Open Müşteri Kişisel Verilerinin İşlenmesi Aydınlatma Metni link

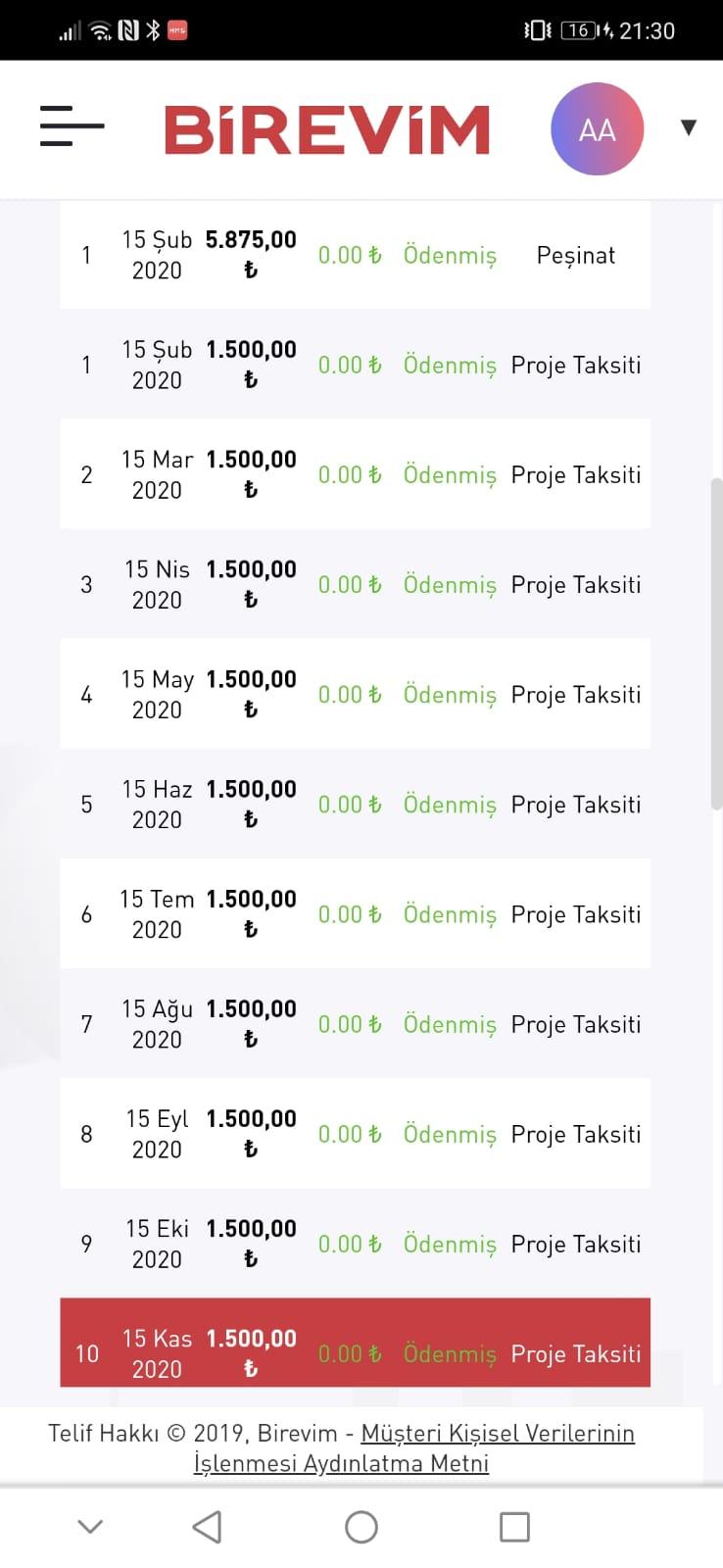click(x=414, y=1448)
